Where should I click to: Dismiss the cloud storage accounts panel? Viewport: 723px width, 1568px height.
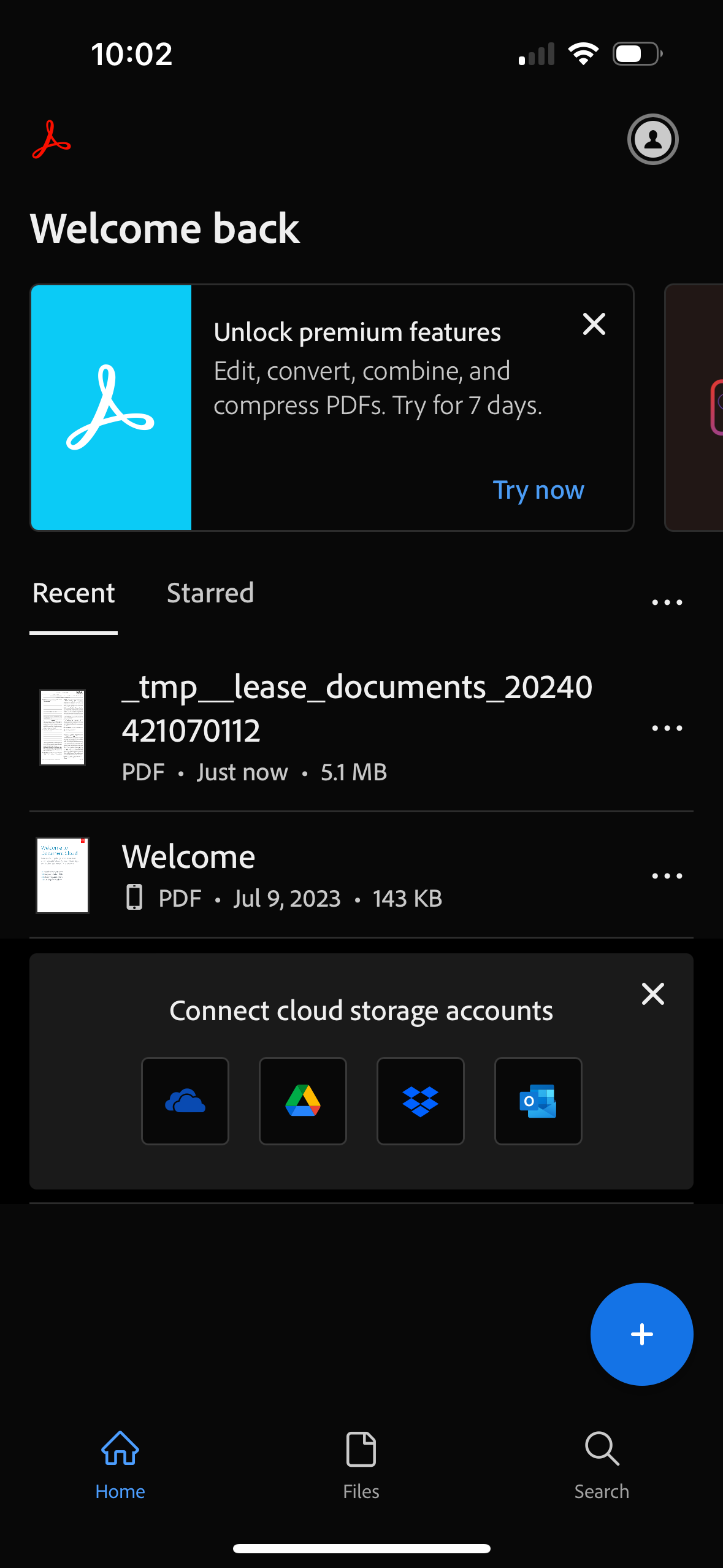[x=652, y=994]
